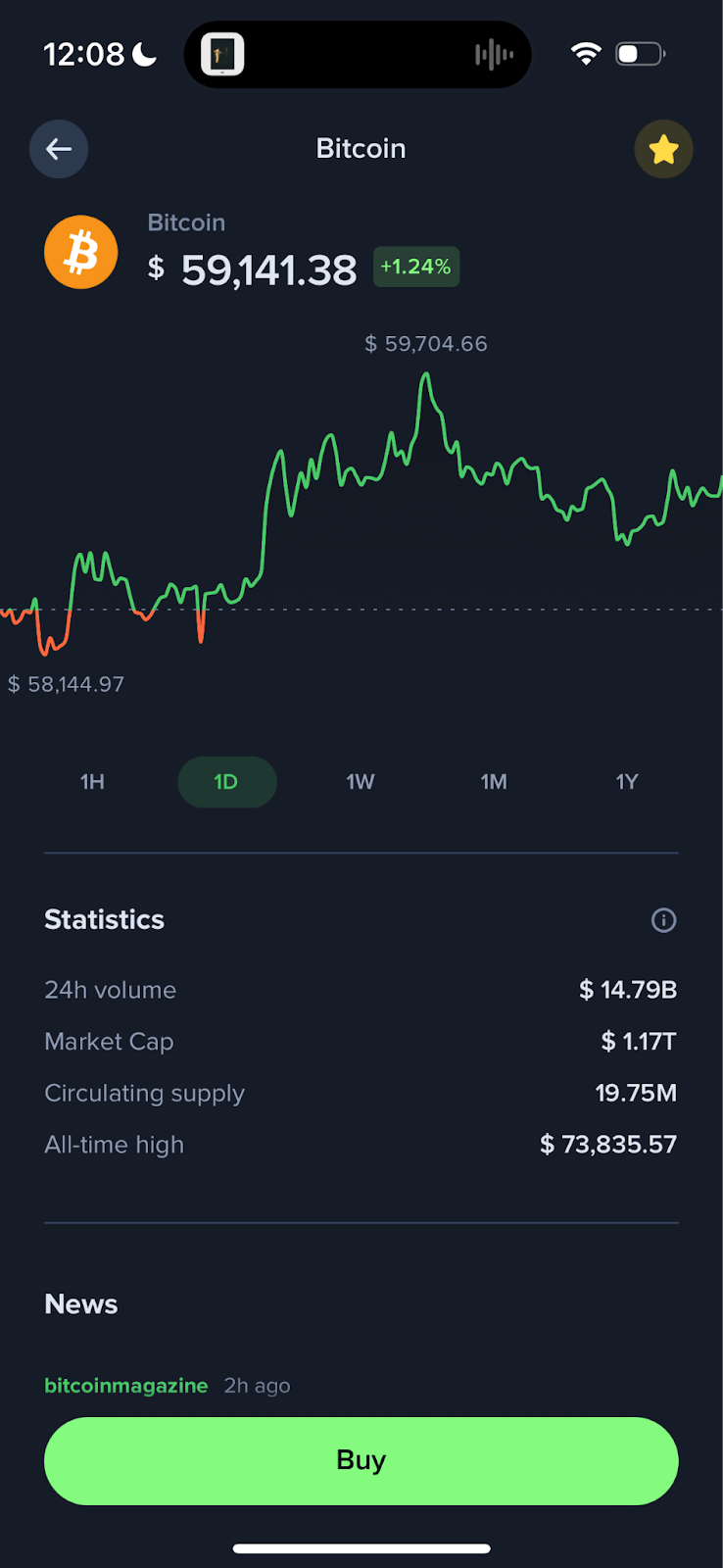
Task: Open the Statistics info tooltip
Action: tap(663, 920)
